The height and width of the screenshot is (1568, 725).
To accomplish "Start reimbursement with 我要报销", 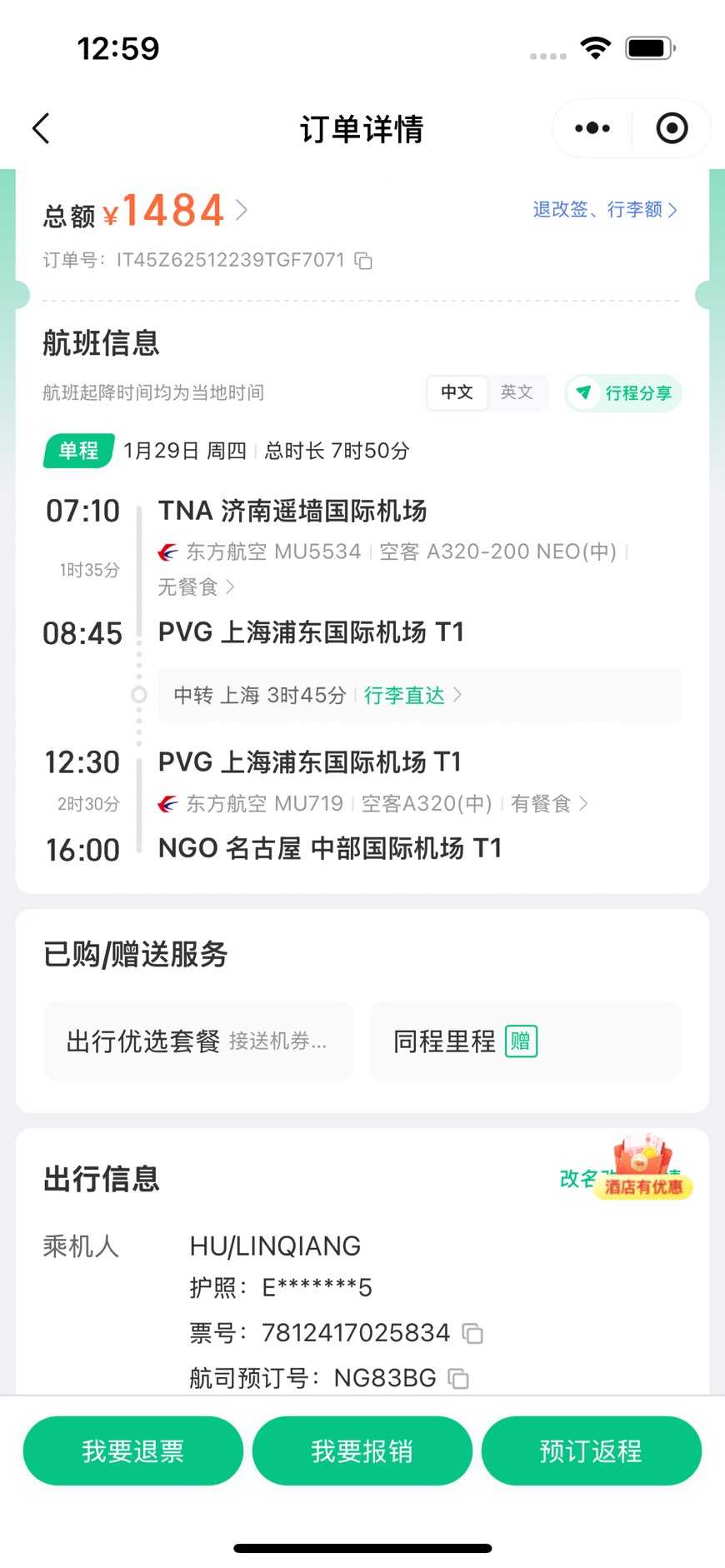I will tap(362, 1451).
